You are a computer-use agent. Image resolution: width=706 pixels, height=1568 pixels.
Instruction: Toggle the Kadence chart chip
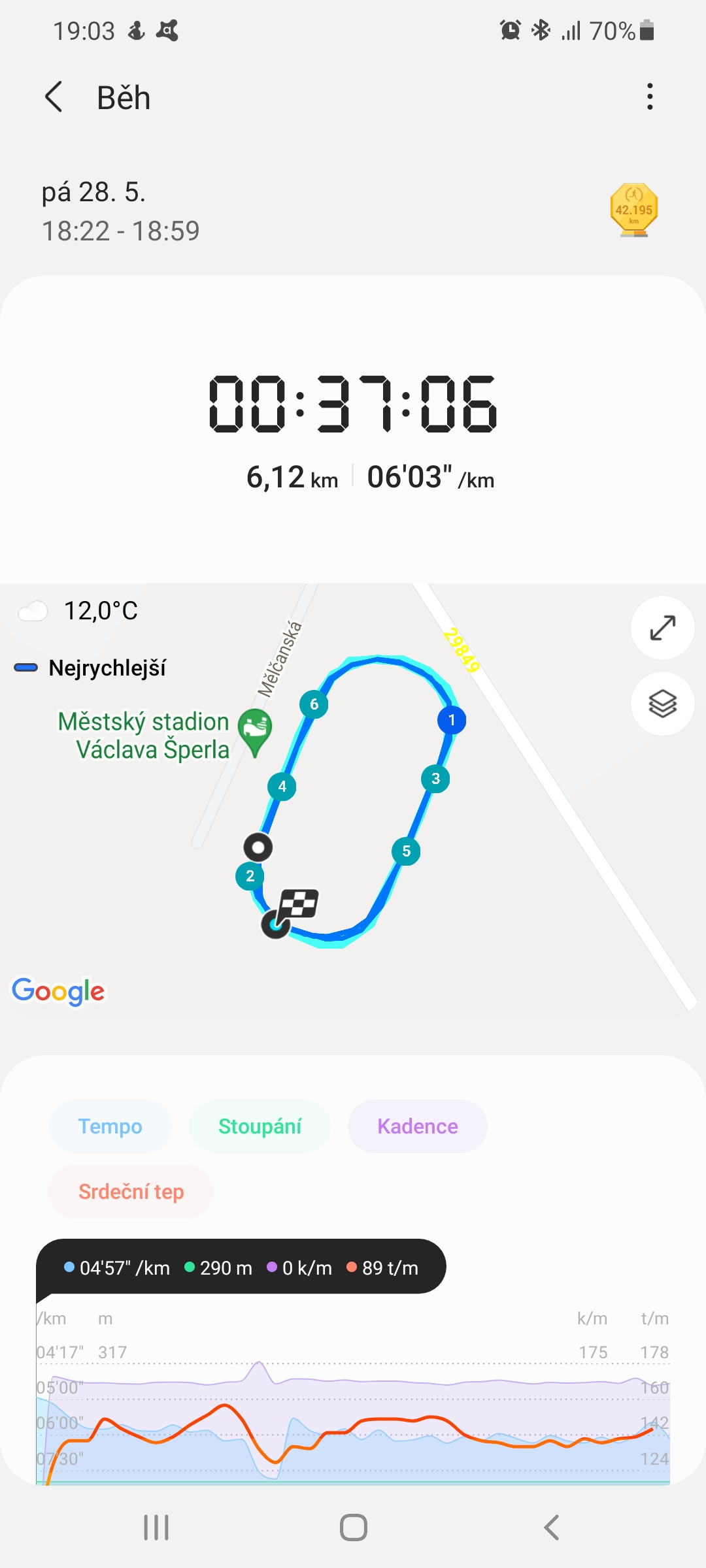point(417,1126)
